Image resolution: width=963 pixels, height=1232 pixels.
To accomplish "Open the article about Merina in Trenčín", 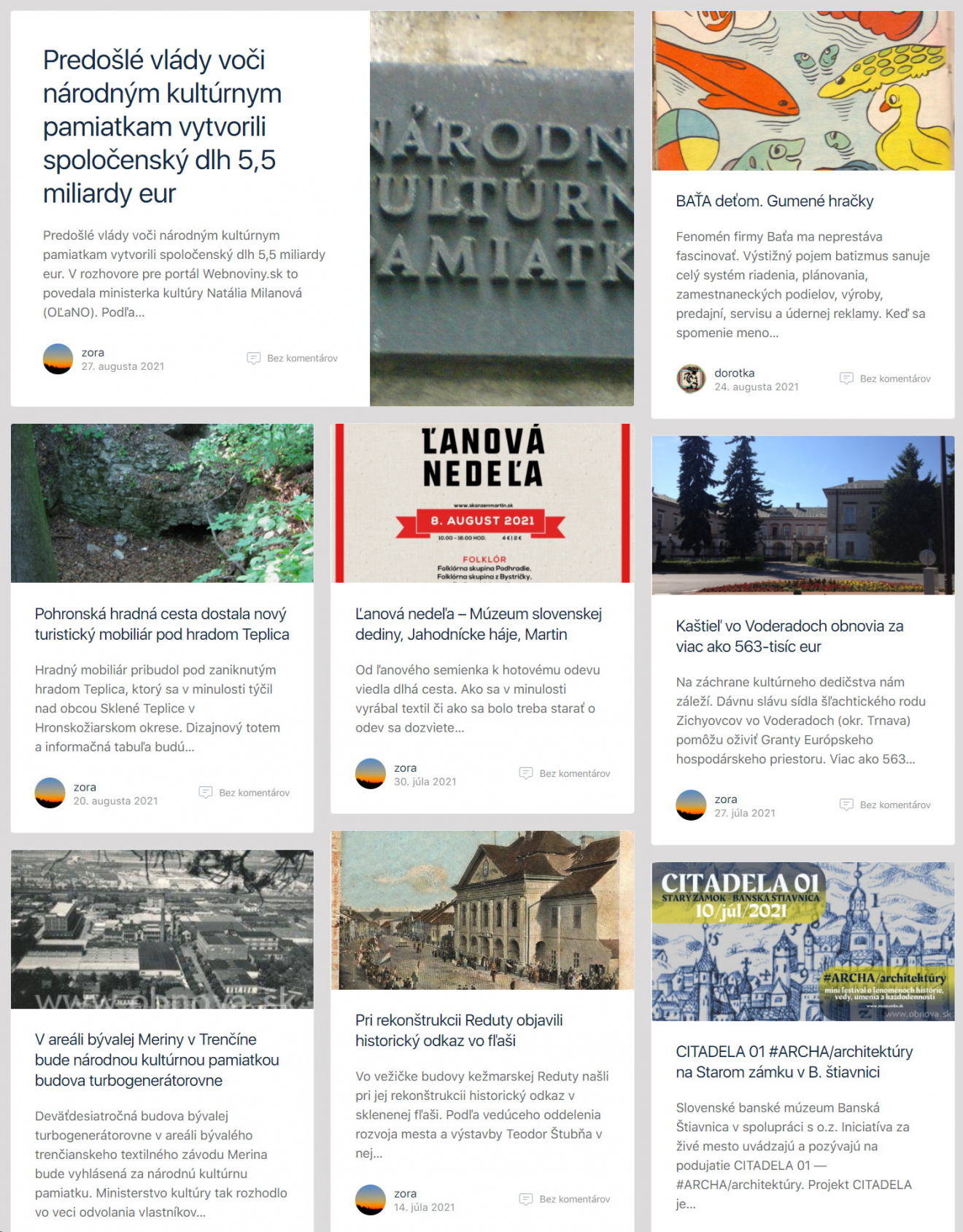I will click(157, 1059).
